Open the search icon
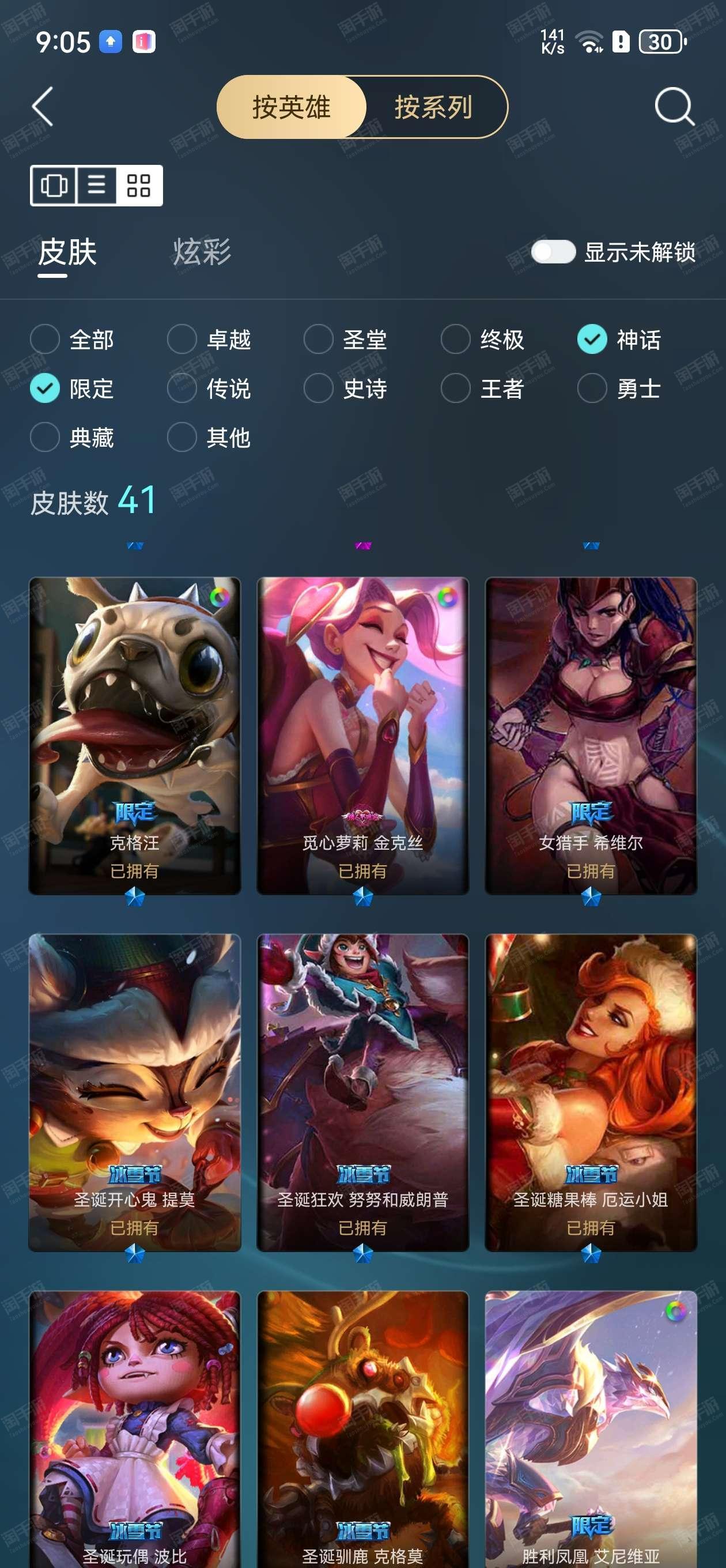 (674, 107)
